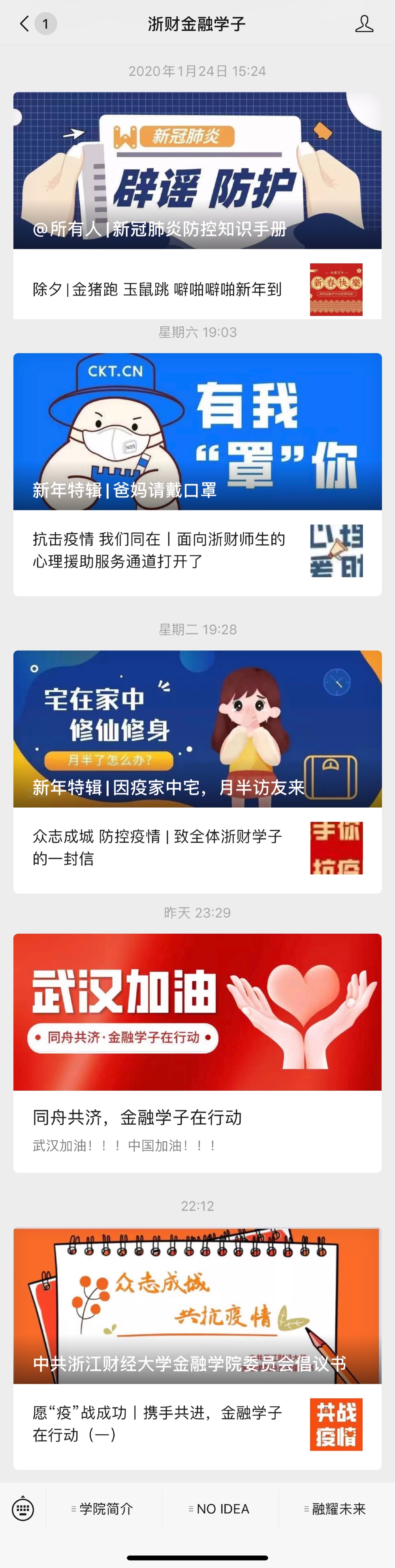The image size is (395, 1568).
Task: Open 同舟共济，金融学子在行动 article
Action: coord(197,1053)
